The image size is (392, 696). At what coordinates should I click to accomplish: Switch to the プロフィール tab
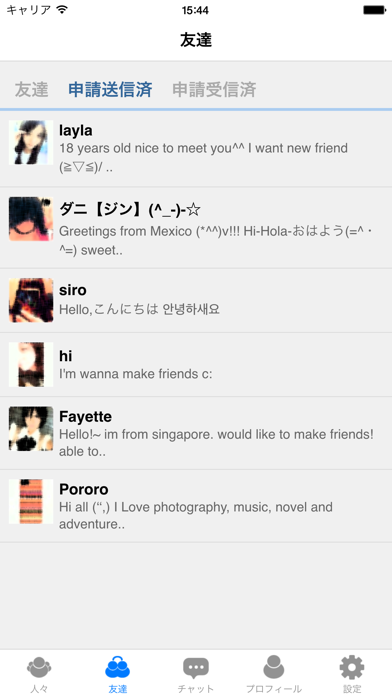click(x=274, y=674)
